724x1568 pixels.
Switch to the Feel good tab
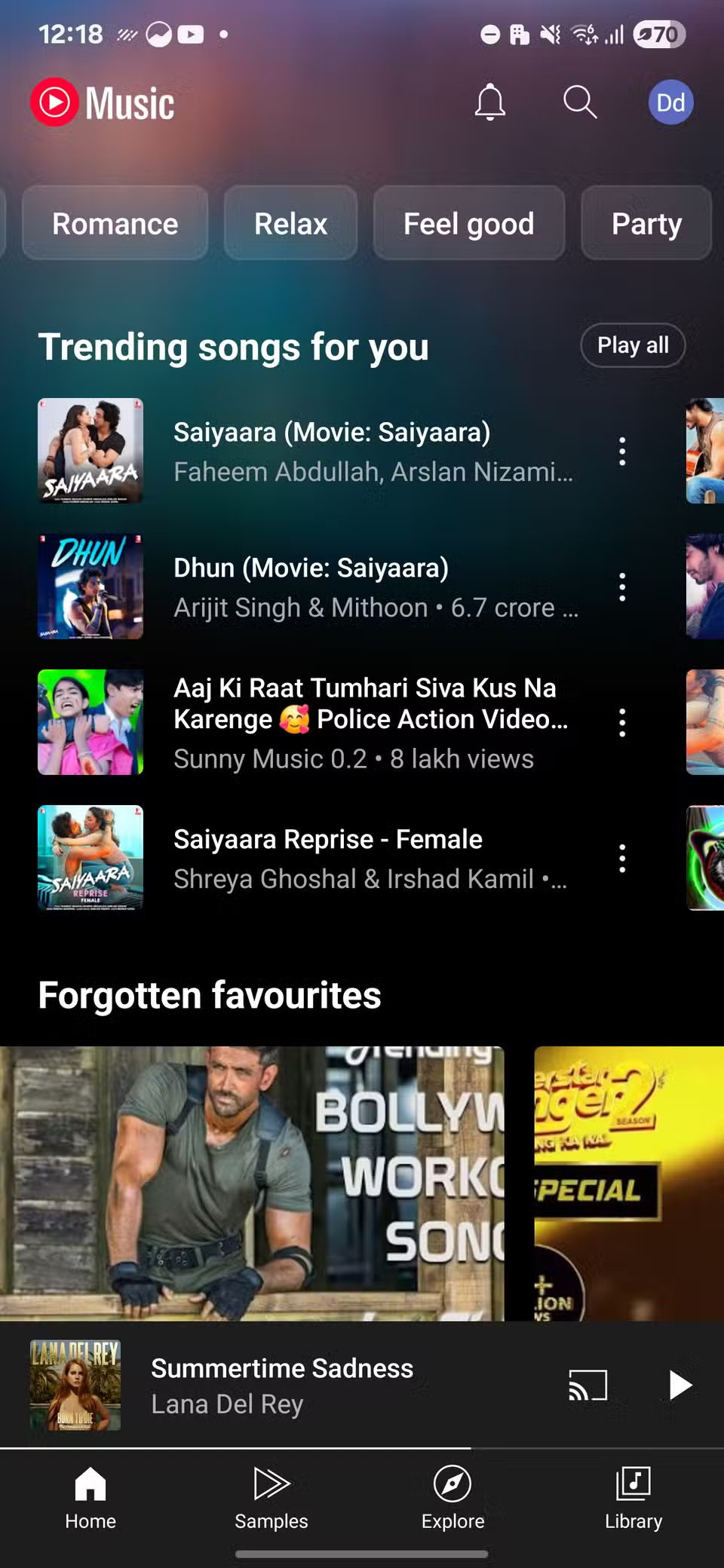point(468,223)
